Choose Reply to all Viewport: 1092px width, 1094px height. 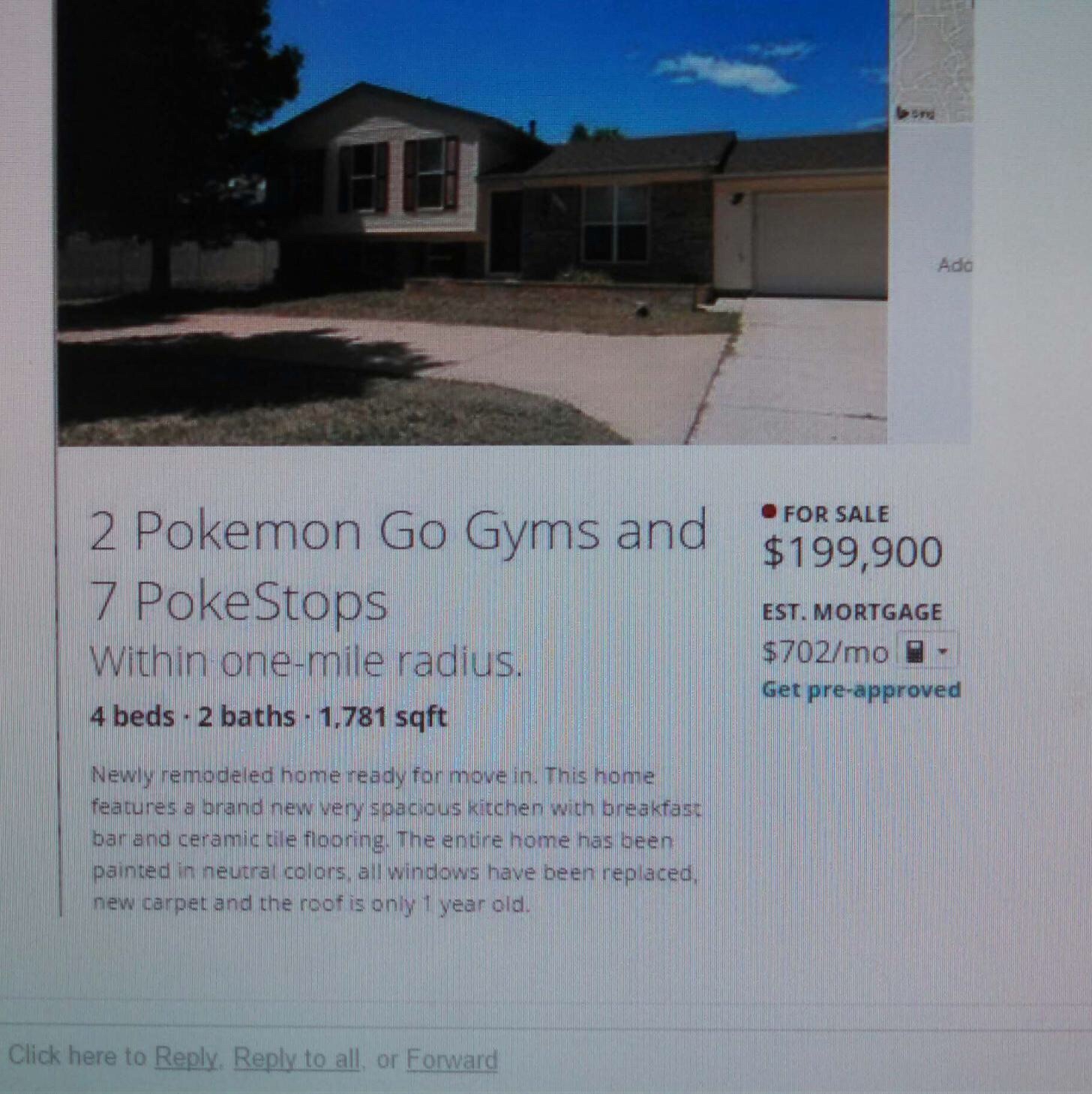coord(296,1059)
